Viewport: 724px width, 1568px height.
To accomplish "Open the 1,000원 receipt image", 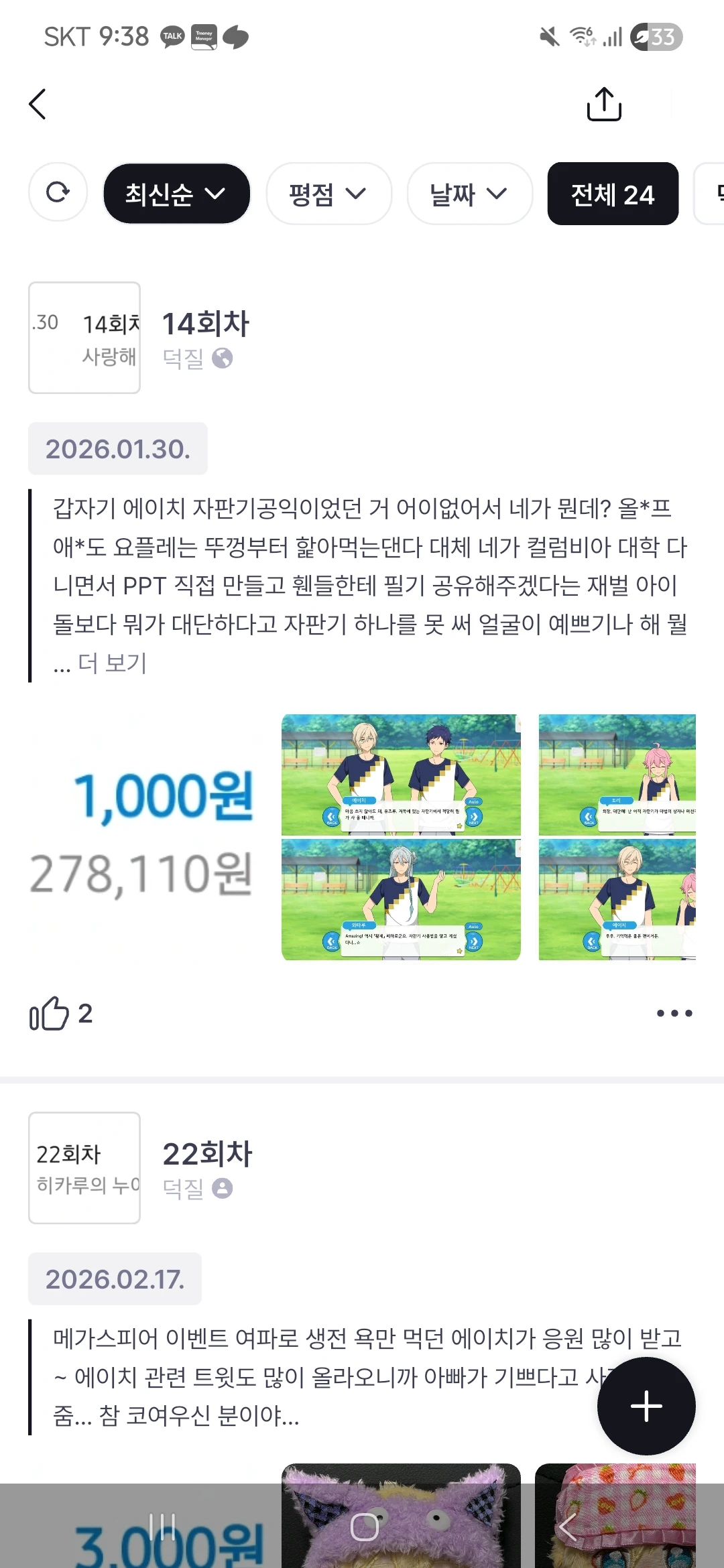I will tap(142, 836).
